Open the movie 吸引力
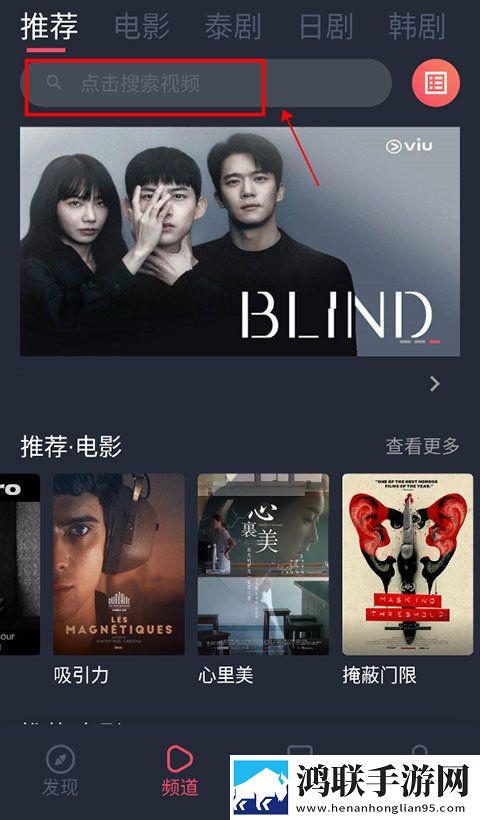Viewport: 480px width, 820px height. coord(119,564)
